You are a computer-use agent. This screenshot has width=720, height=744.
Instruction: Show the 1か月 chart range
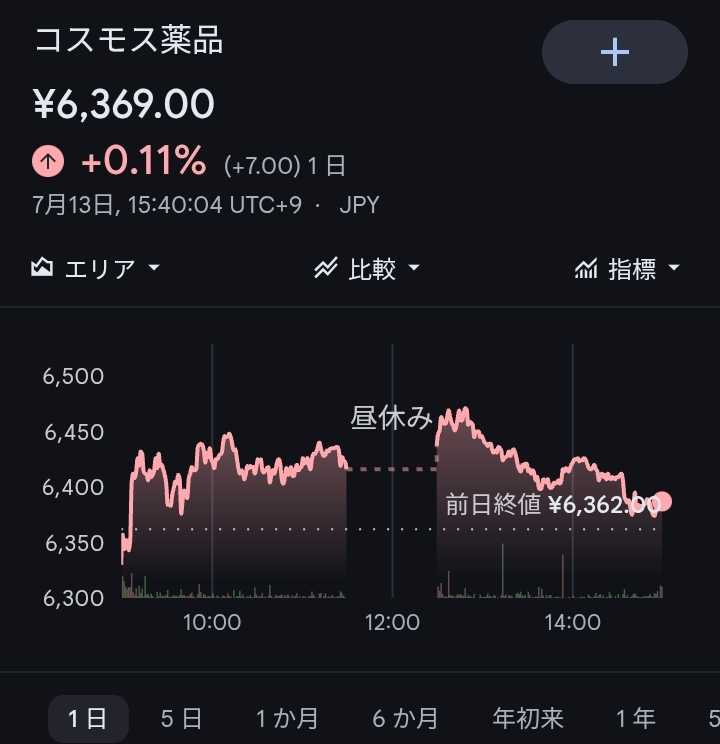[287, 718]
